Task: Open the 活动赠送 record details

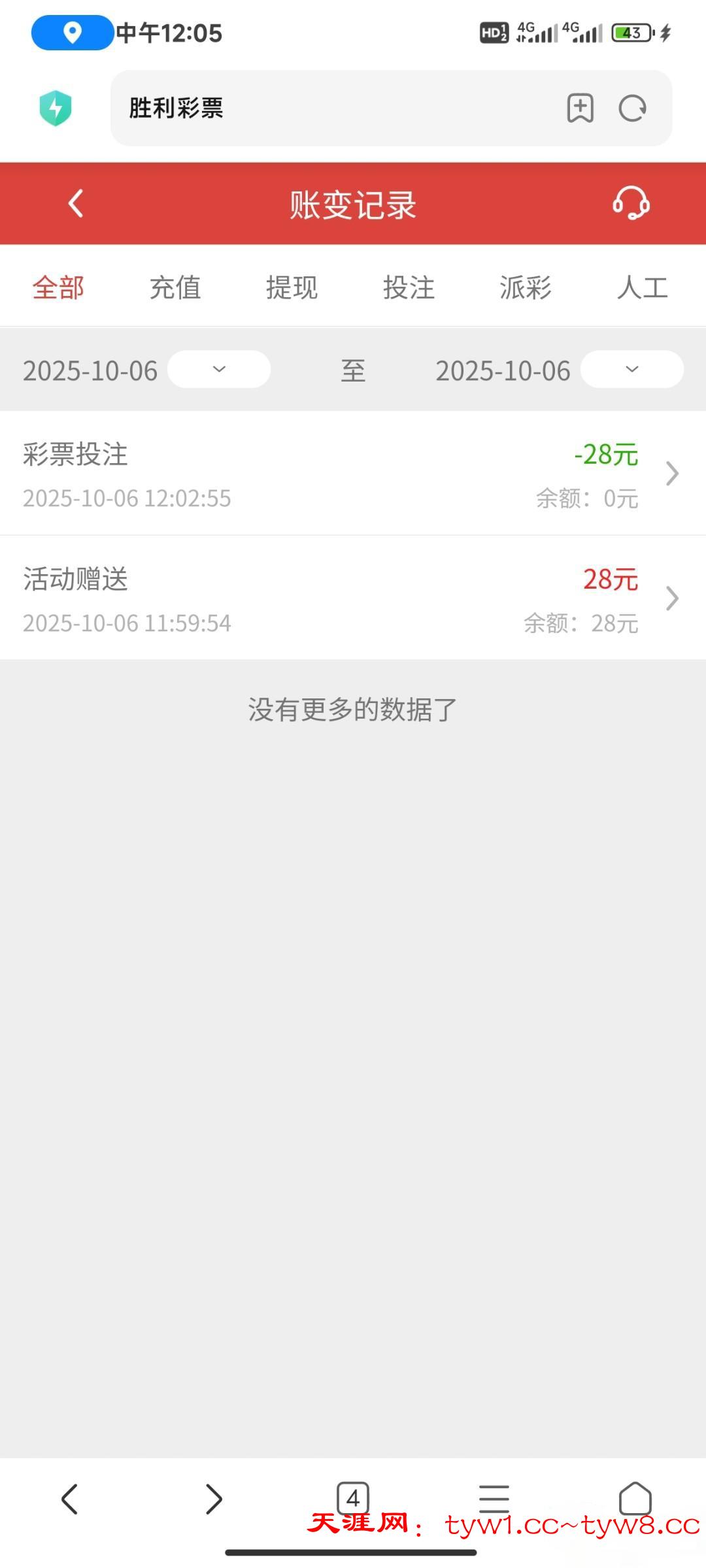Action: coord(353,598)
